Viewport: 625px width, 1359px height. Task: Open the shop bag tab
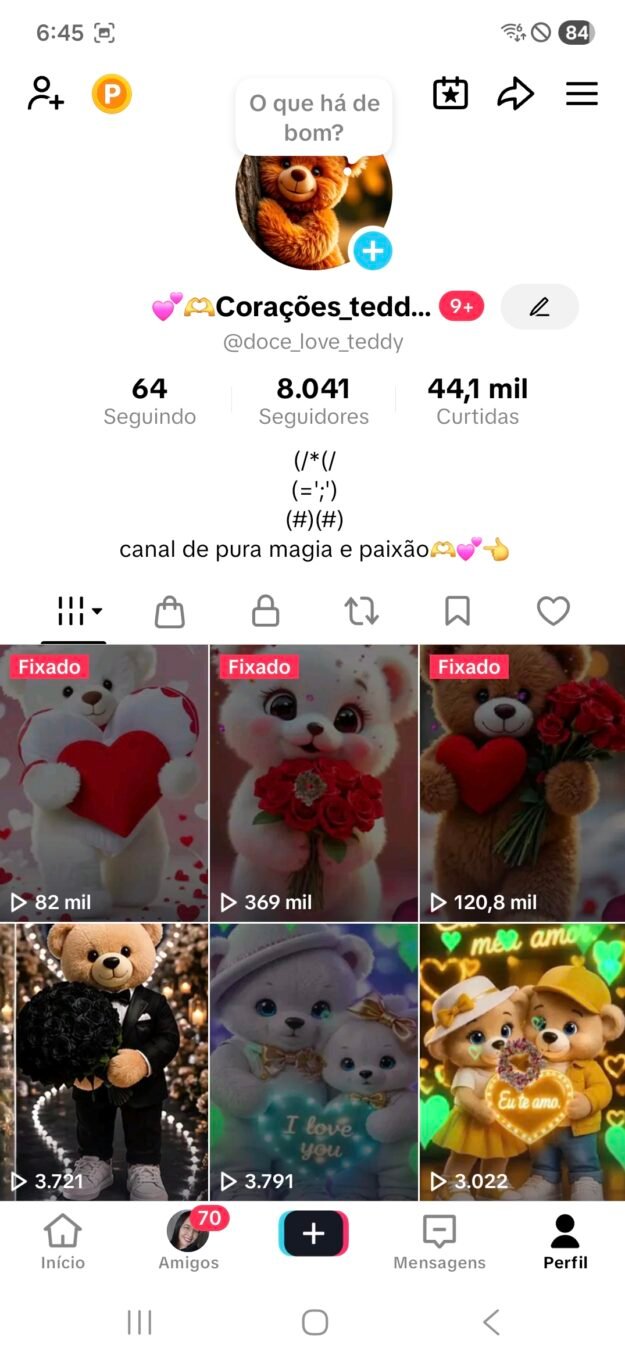coord(170,611)
